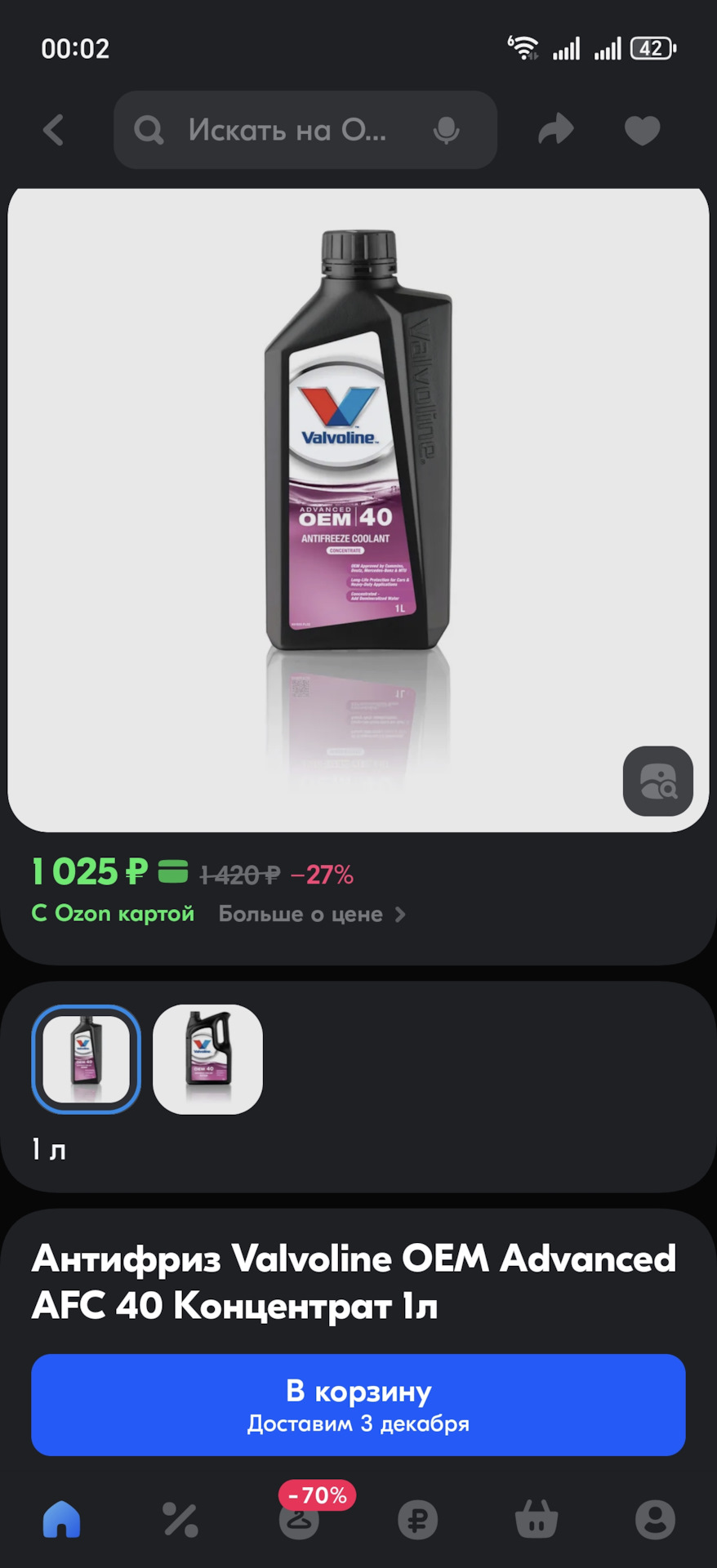The image size is (717, 1568).
Task: Open the discounts percent tab
Action: click(180, 1519)
